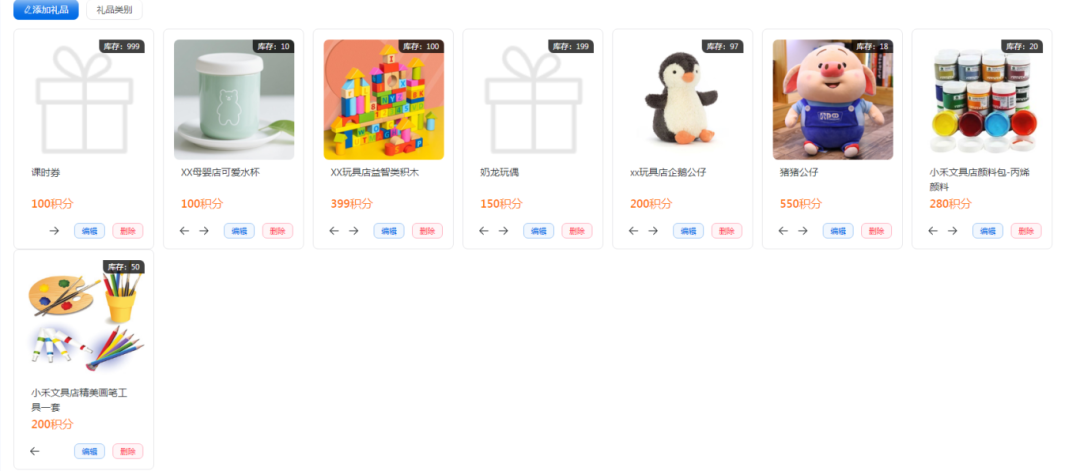Delete the 课时券 gift
Screen dimensions: 1080x471
pyautogui.click(x=127, y=231)
